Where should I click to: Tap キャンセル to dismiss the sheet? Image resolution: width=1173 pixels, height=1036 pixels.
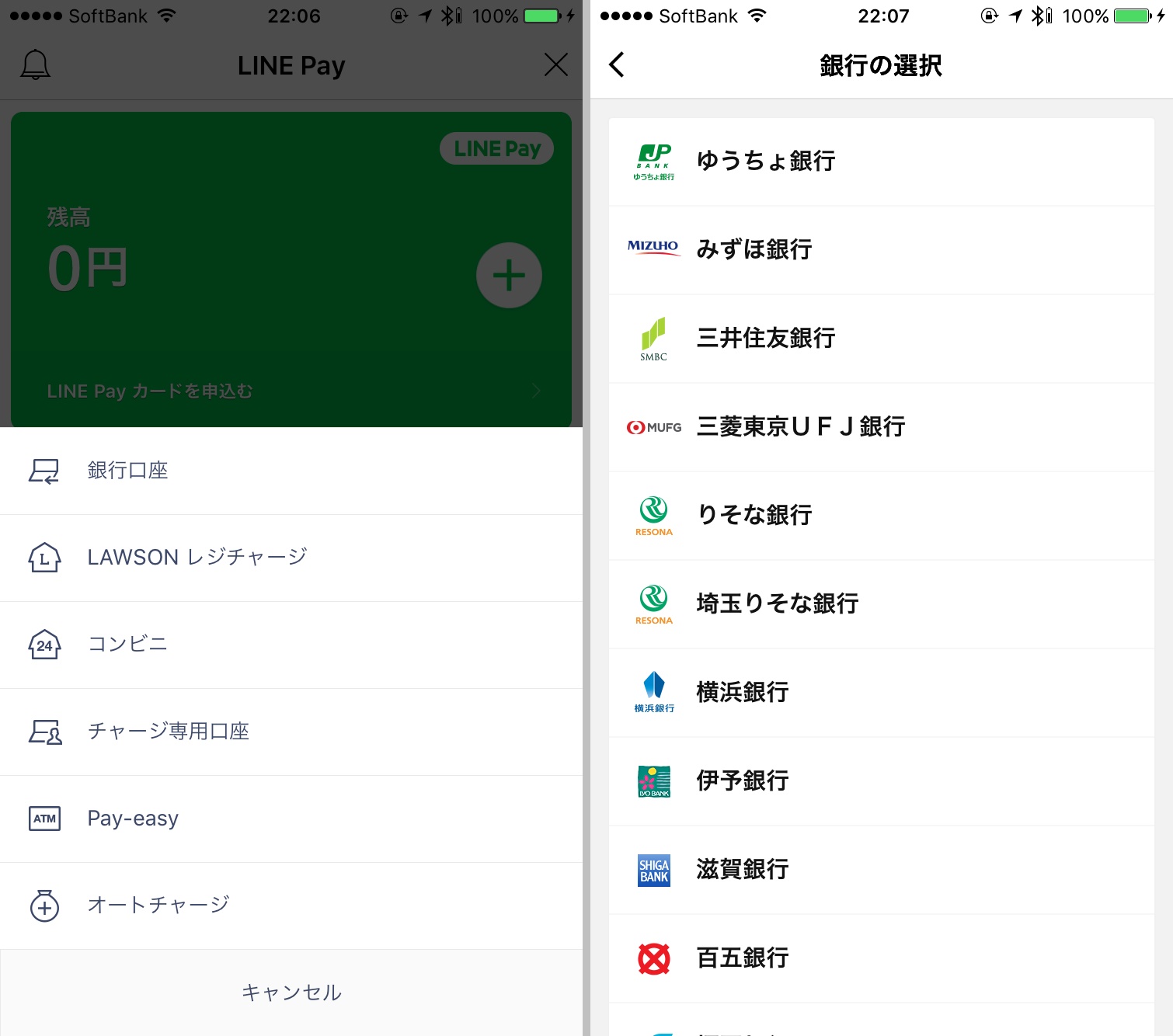click(x=291, y=992)
